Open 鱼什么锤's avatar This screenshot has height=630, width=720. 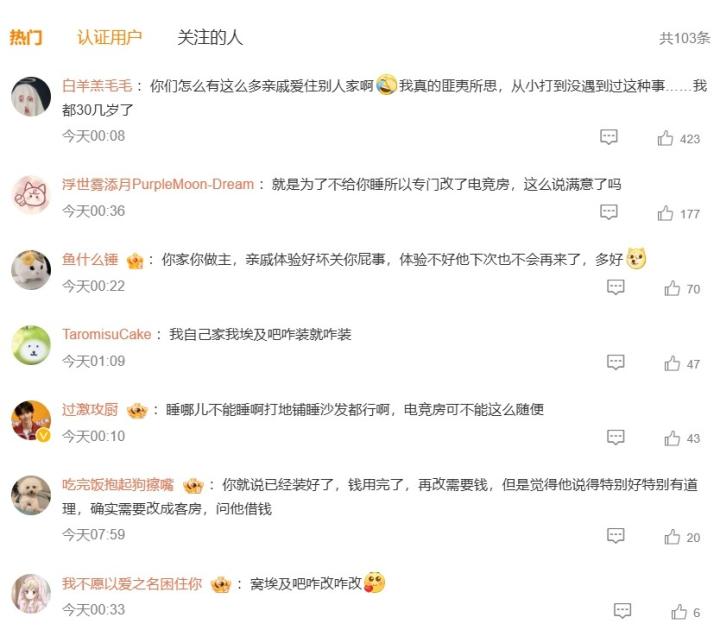click(x=31, y=270)
